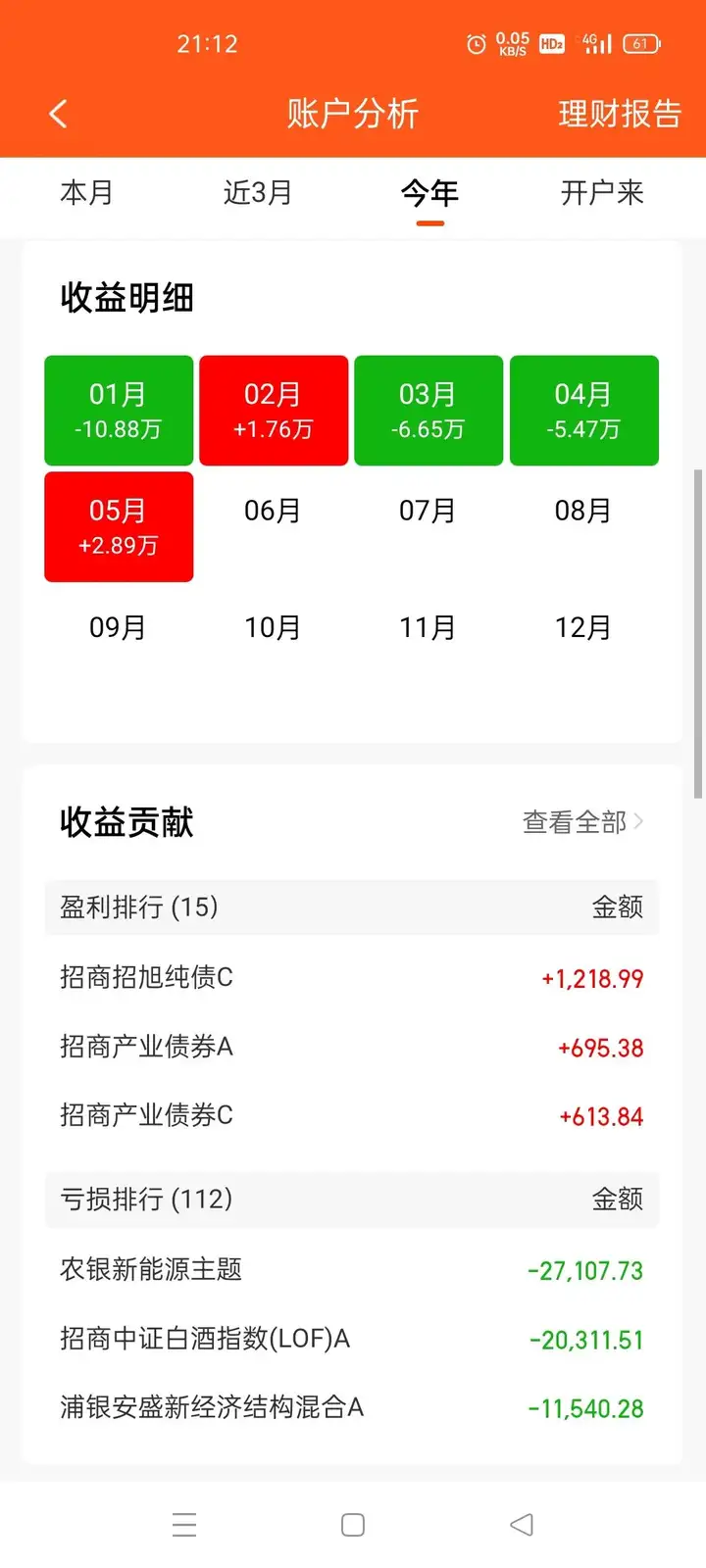The height and width of the screenshot is (1568, 706).
Task: Open the 05月 +2.89万 tile
Action: (x=119, y=527)
